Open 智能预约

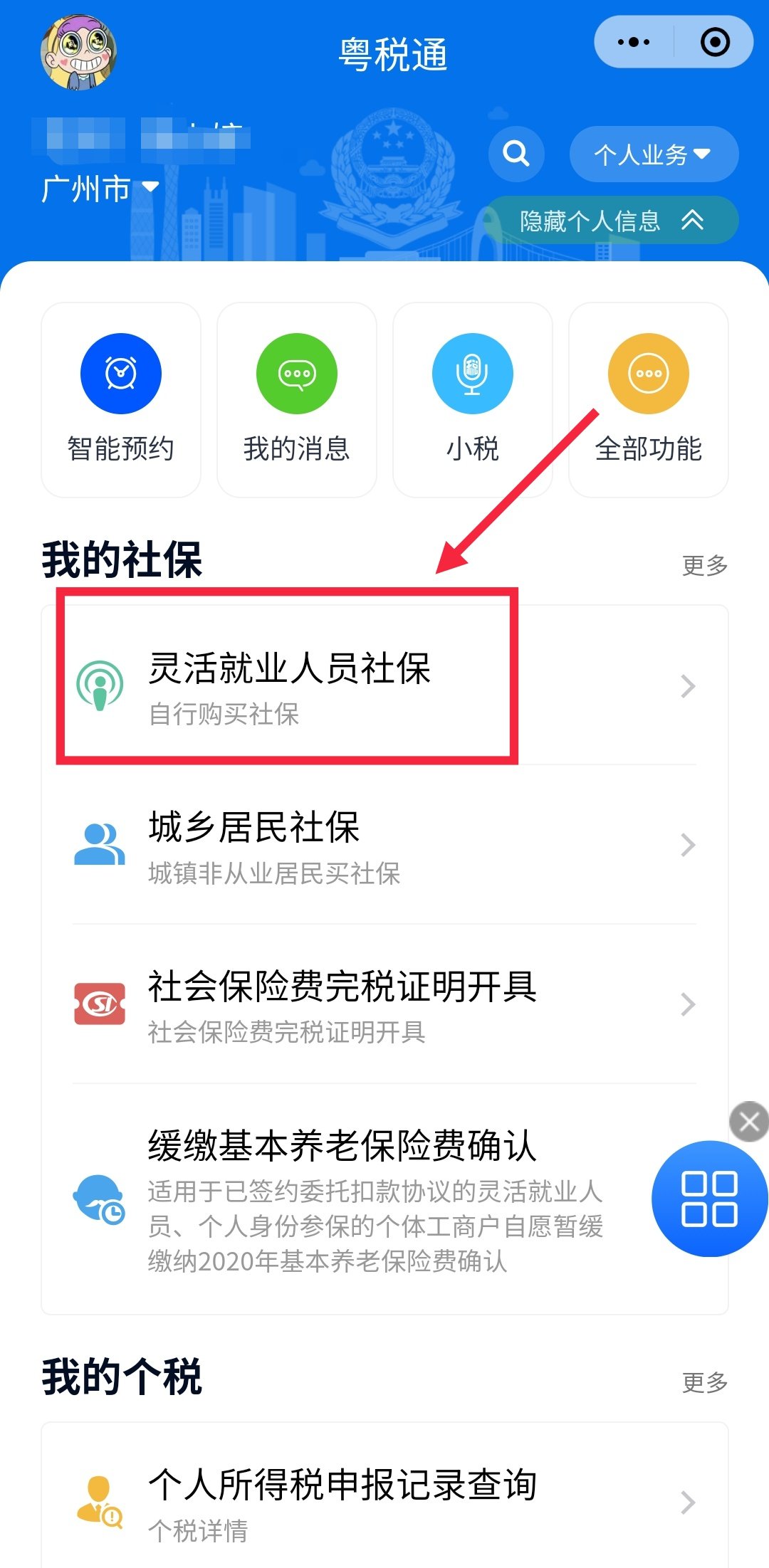point(121,400)
